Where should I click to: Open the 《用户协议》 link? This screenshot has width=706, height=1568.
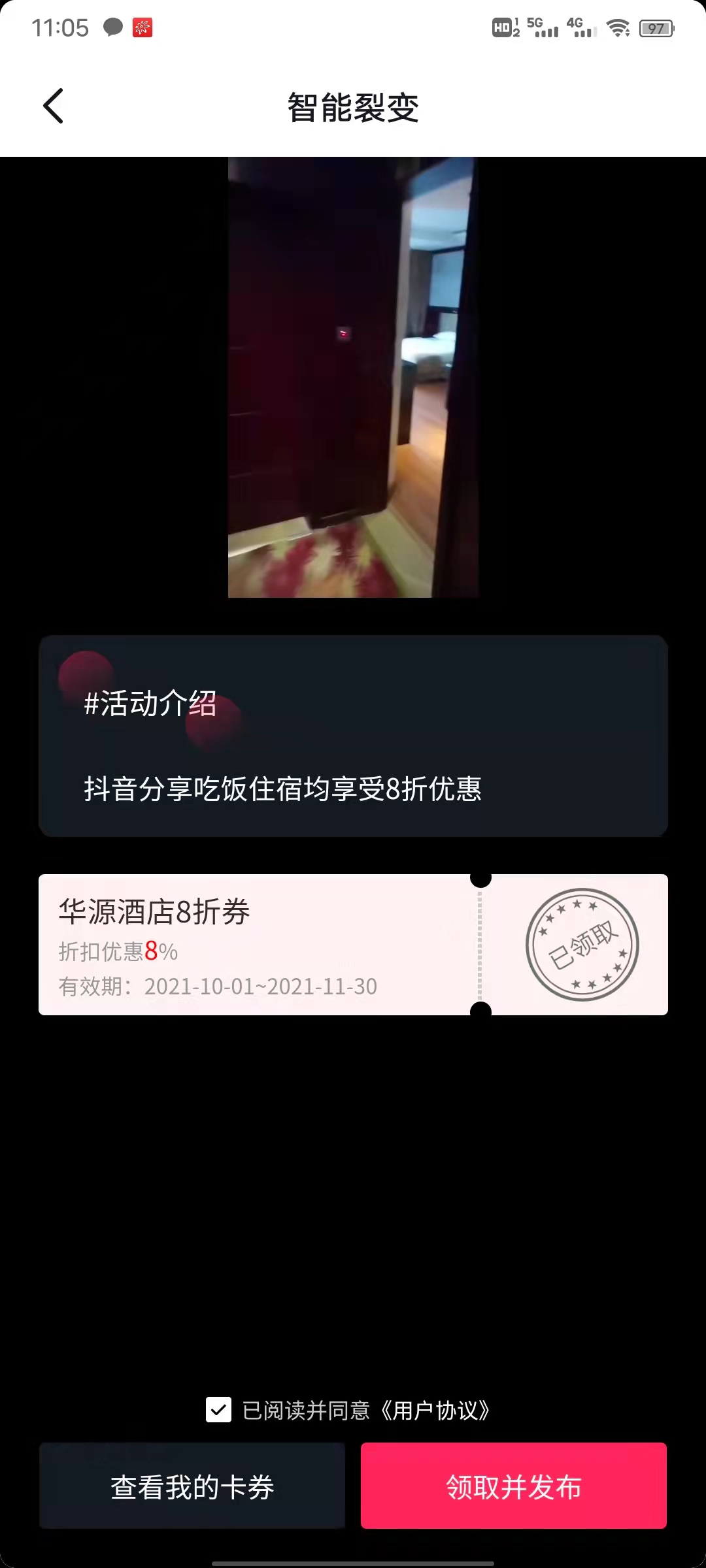(x=436, y=1411)
